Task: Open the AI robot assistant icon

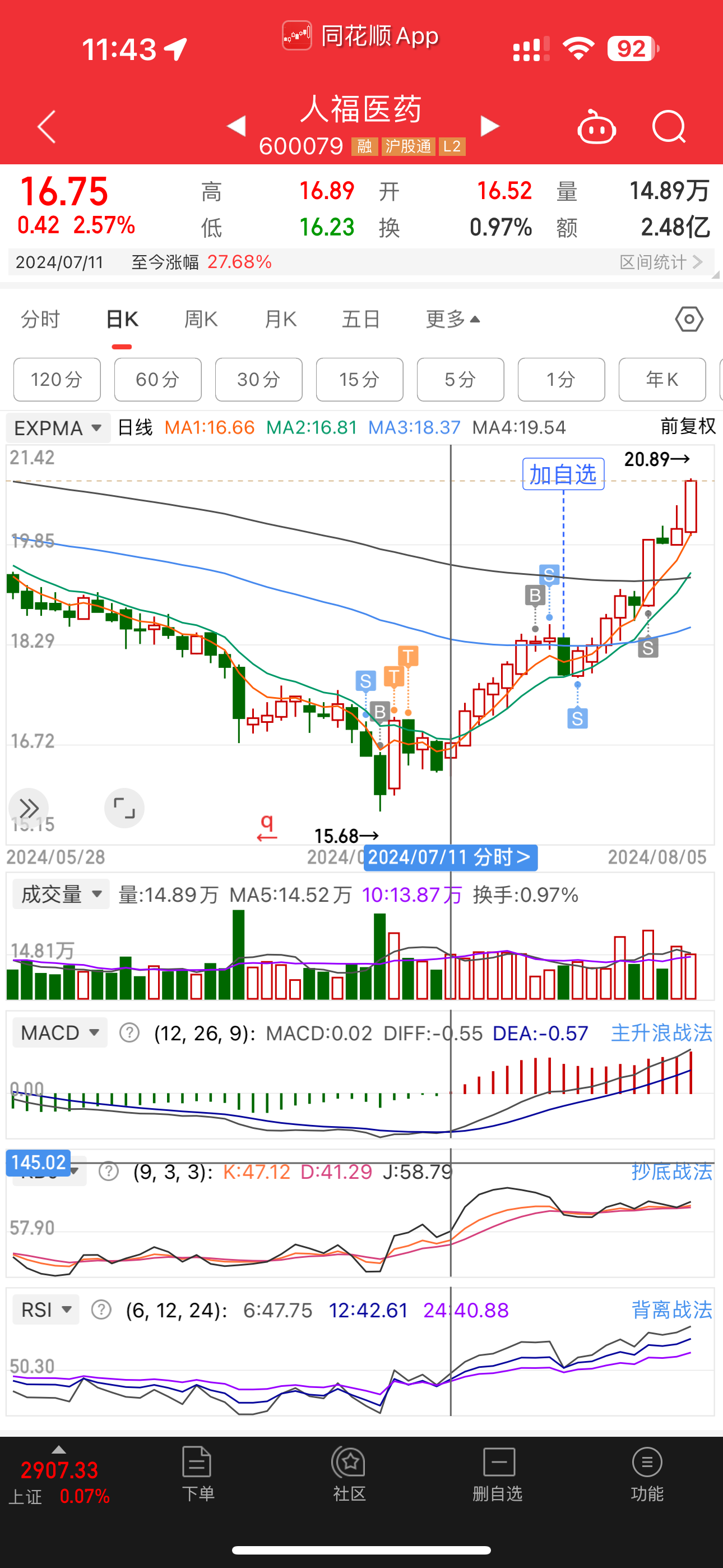Action: (x=596, y=127)
